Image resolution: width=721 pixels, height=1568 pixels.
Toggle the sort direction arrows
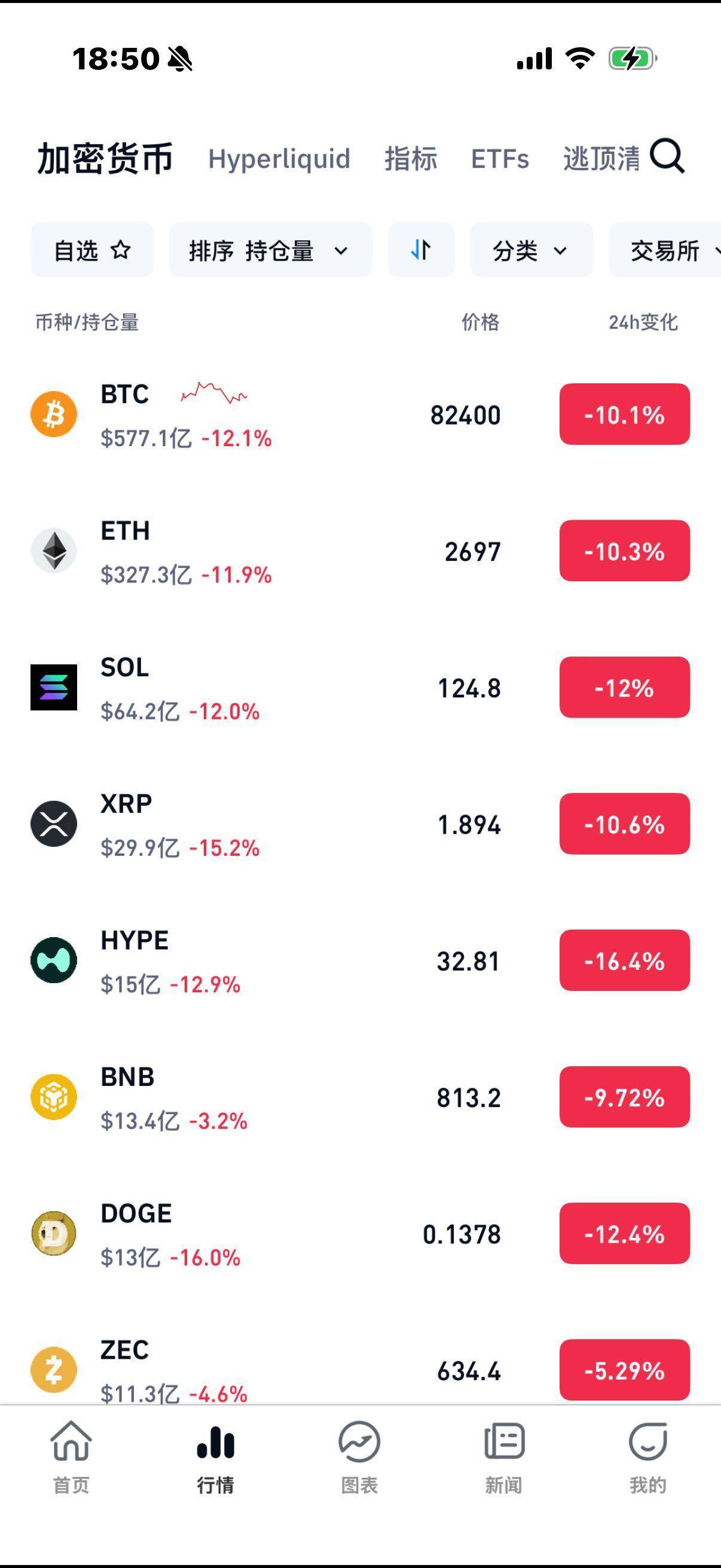click(421, 250)
